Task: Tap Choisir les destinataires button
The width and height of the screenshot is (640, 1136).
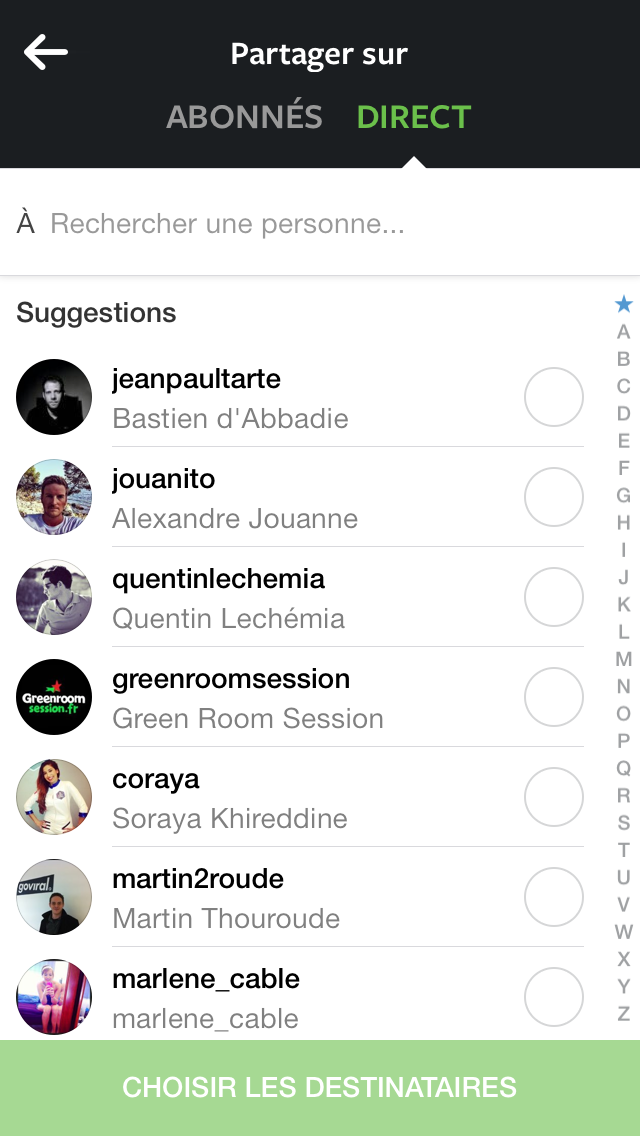Action: click(x=320, y=1087)
